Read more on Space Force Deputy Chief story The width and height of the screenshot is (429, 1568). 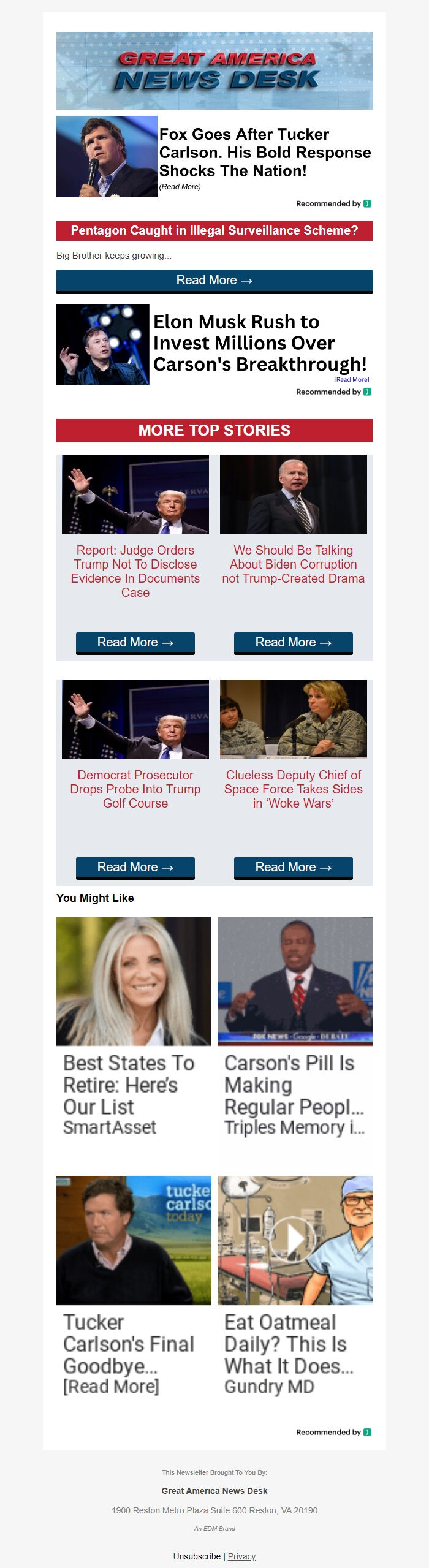293,868
